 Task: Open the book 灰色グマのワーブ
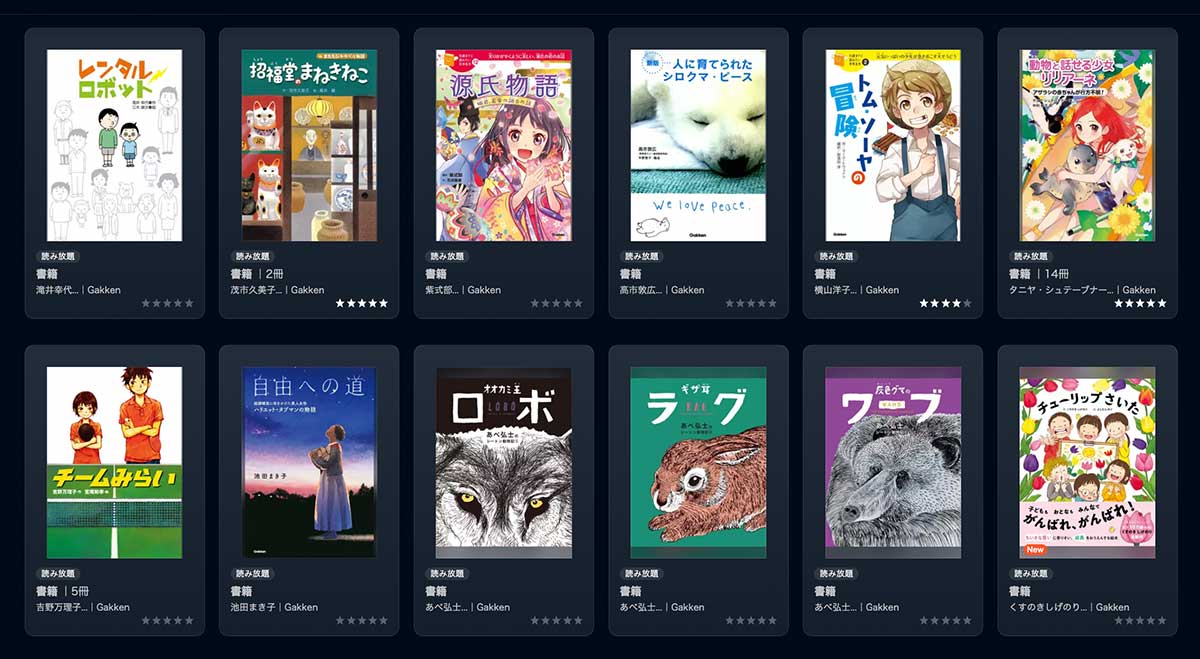[892, 462]
